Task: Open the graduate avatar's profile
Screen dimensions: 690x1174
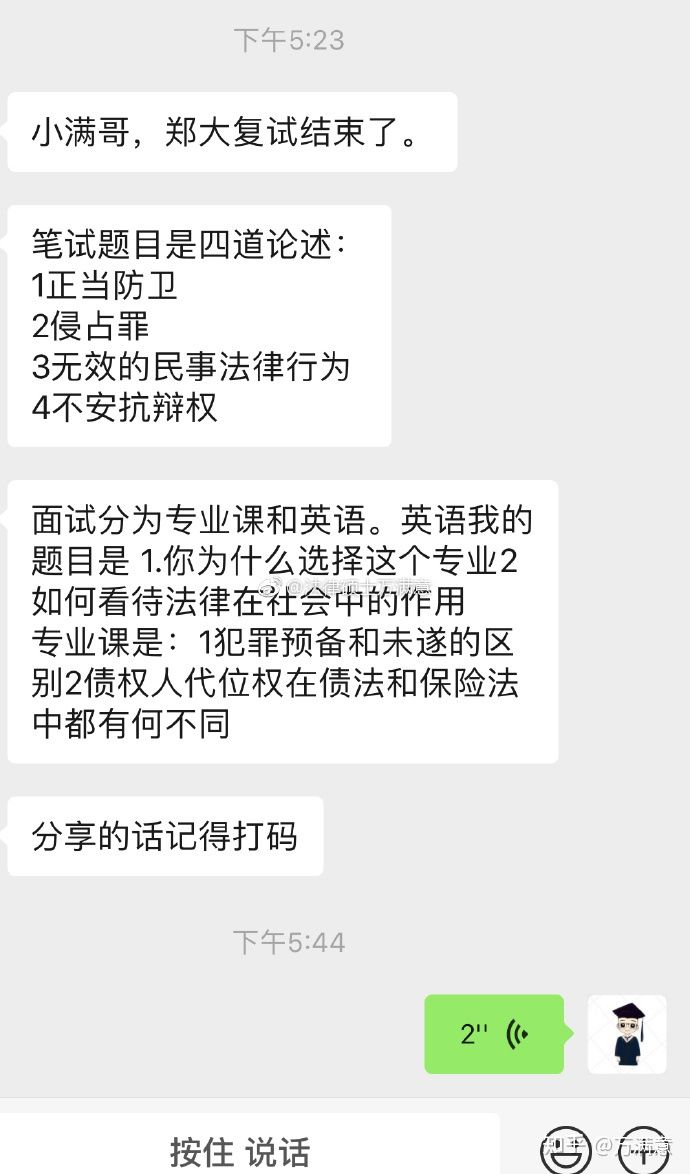Action: pyautogui.click(x=627, y=1034)
